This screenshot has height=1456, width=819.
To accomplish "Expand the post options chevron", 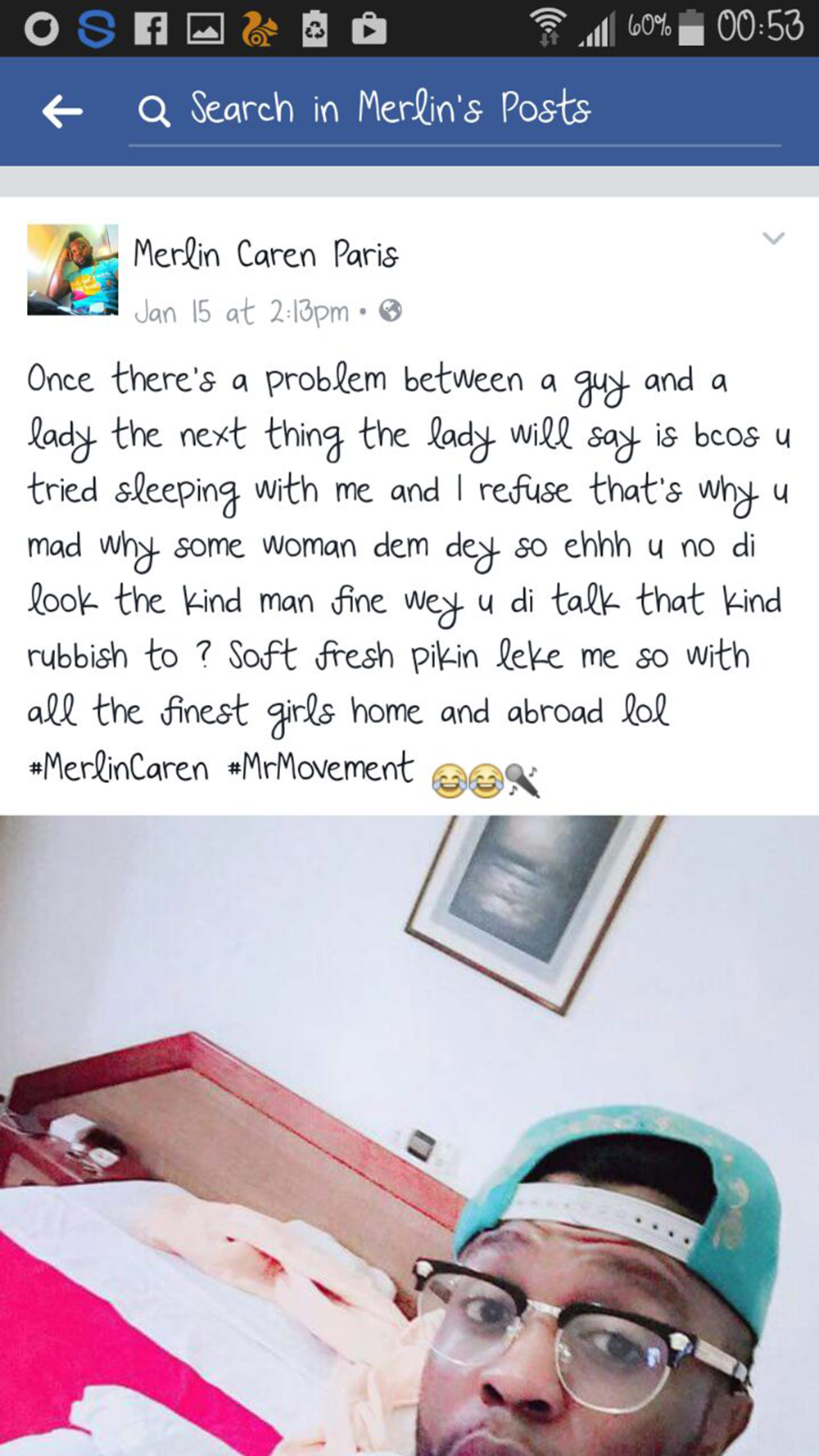I will tap(773, 238).
